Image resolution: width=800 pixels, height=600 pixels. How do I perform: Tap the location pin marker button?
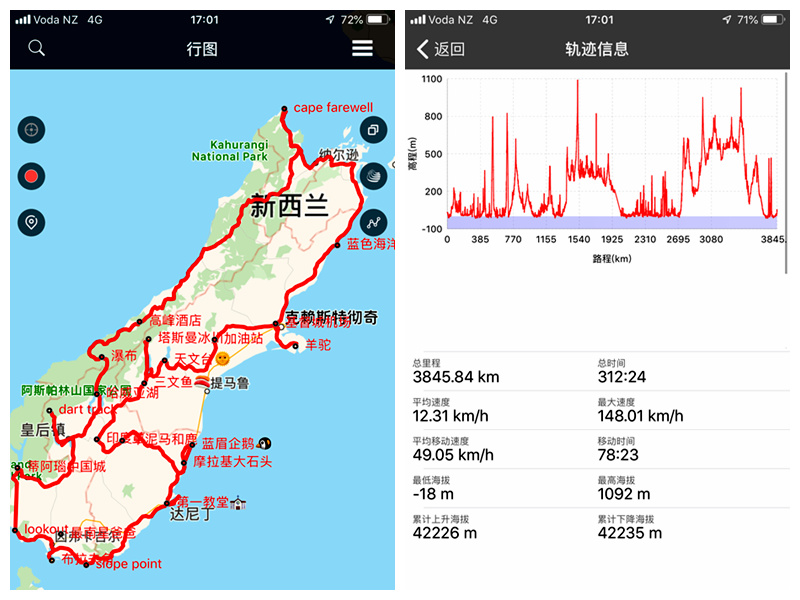tap(32, 222)
